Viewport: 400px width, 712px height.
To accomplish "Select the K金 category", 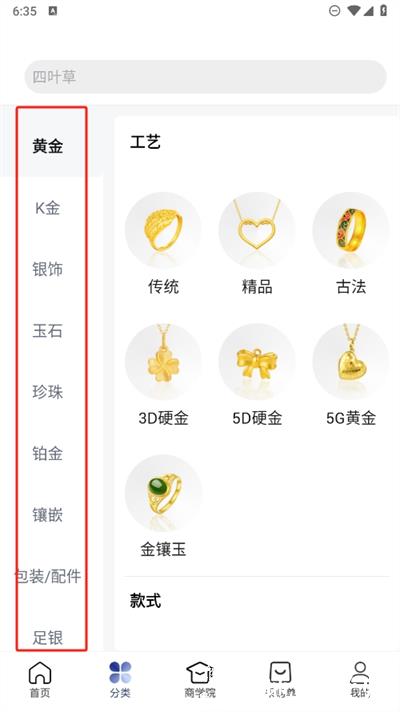I will 48,208.
